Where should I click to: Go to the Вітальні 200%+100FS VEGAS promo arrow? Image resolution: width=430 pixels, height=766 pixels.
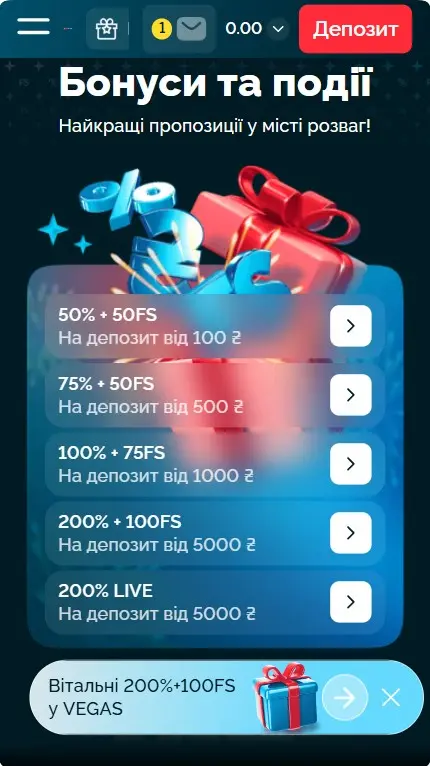click(x=344, y=697)
